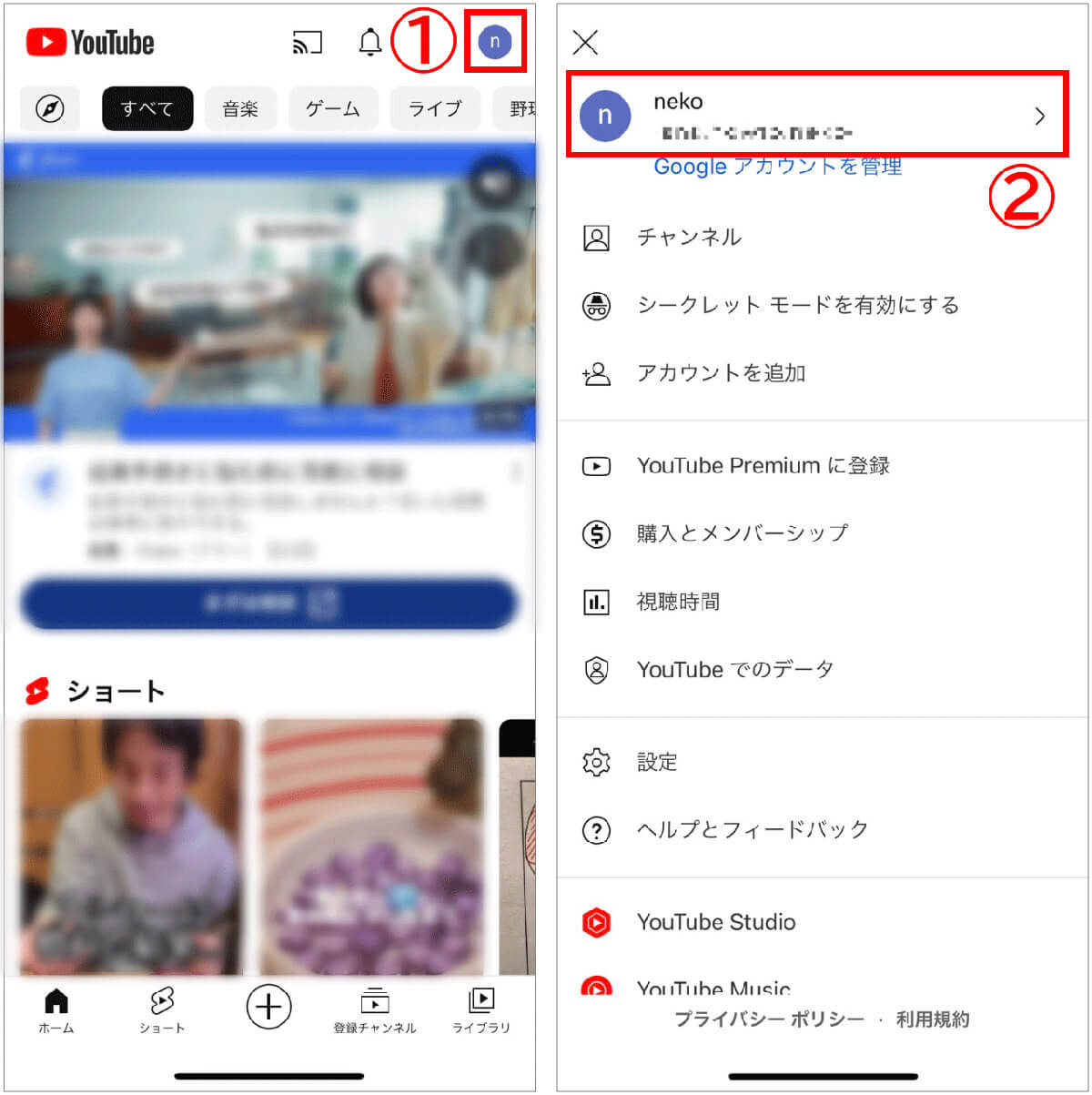Screen dimensions: 1092x1095
Task: Create content with the plus button
Action: pyautogui.click(x=268, y=1007)
